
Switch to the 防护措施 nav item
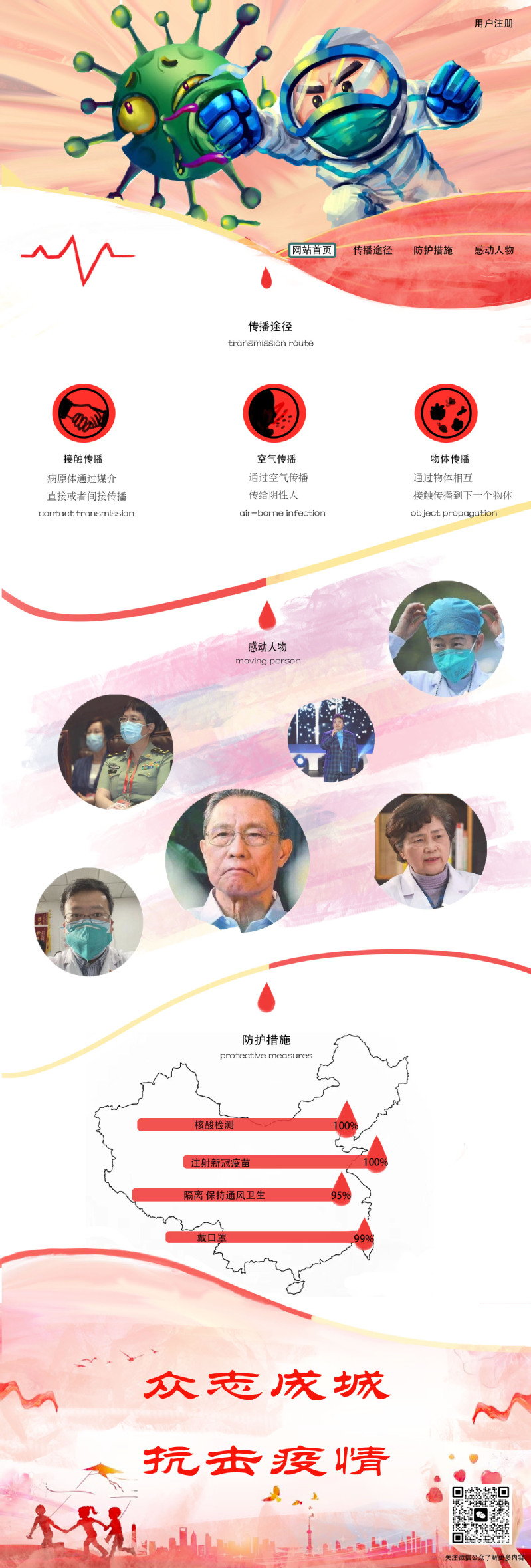tap(433, 250)
